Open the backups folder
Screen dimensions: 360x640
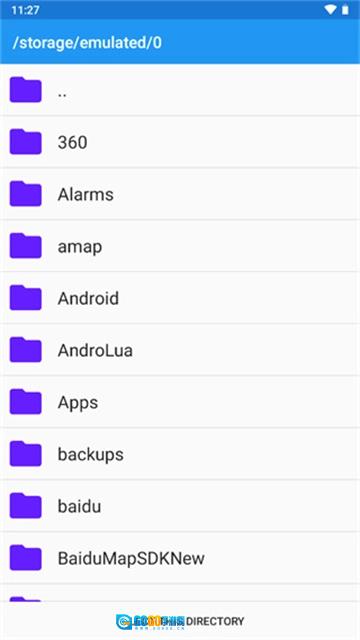pyautogui.click(x=180, y=453)
